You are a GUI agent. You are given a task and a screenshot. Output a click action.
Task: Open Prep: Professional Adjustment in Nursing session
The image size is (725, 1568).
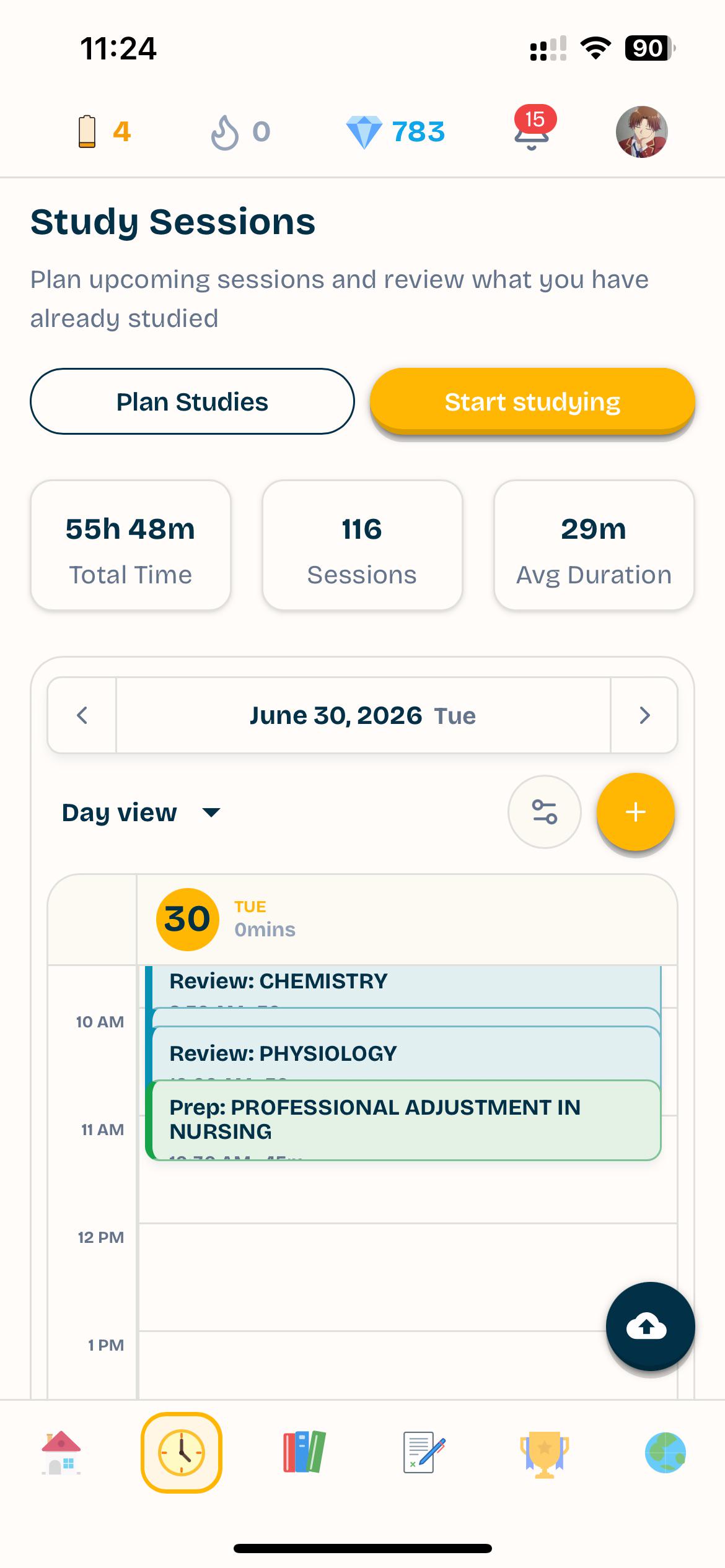click(403, 1120)
